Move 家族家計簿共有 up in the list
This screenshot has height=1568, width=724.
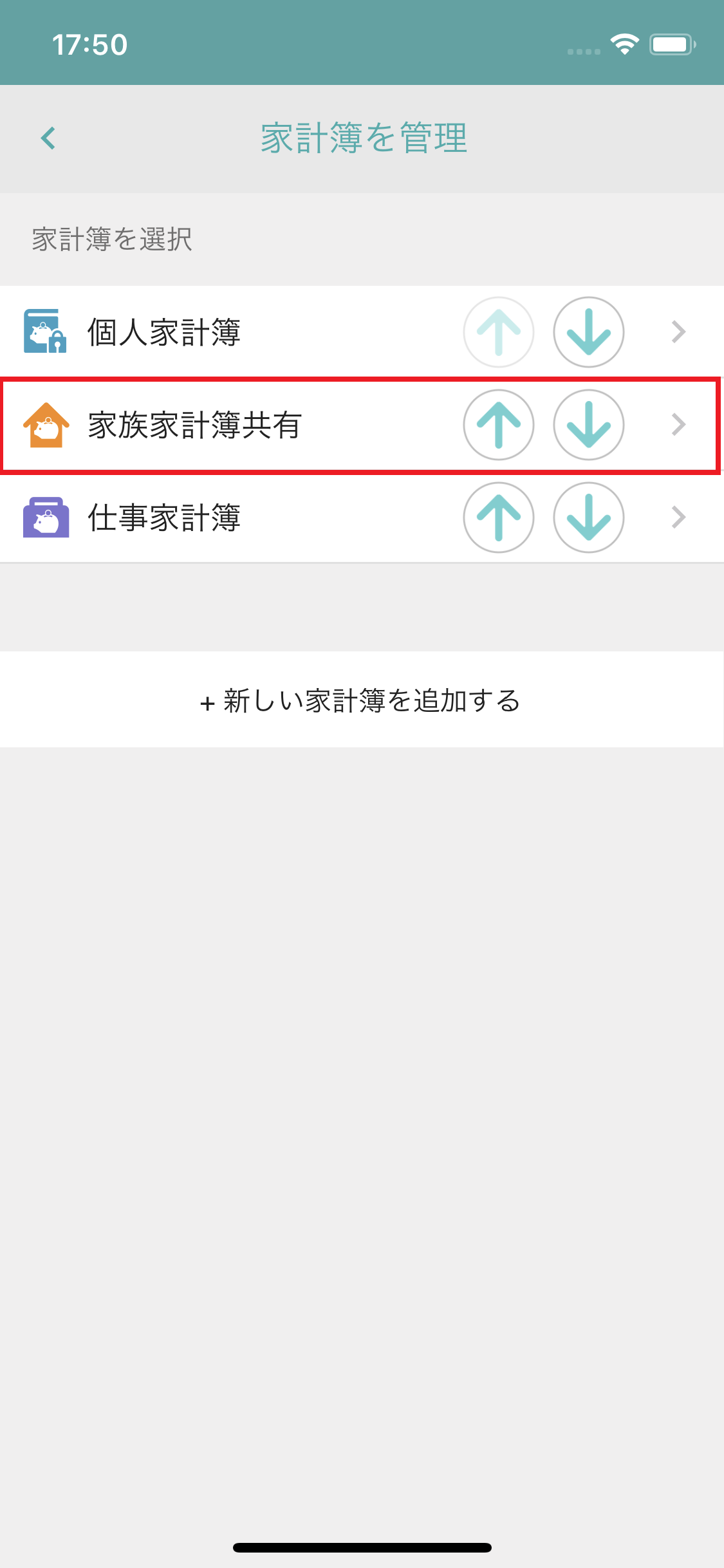498,425
